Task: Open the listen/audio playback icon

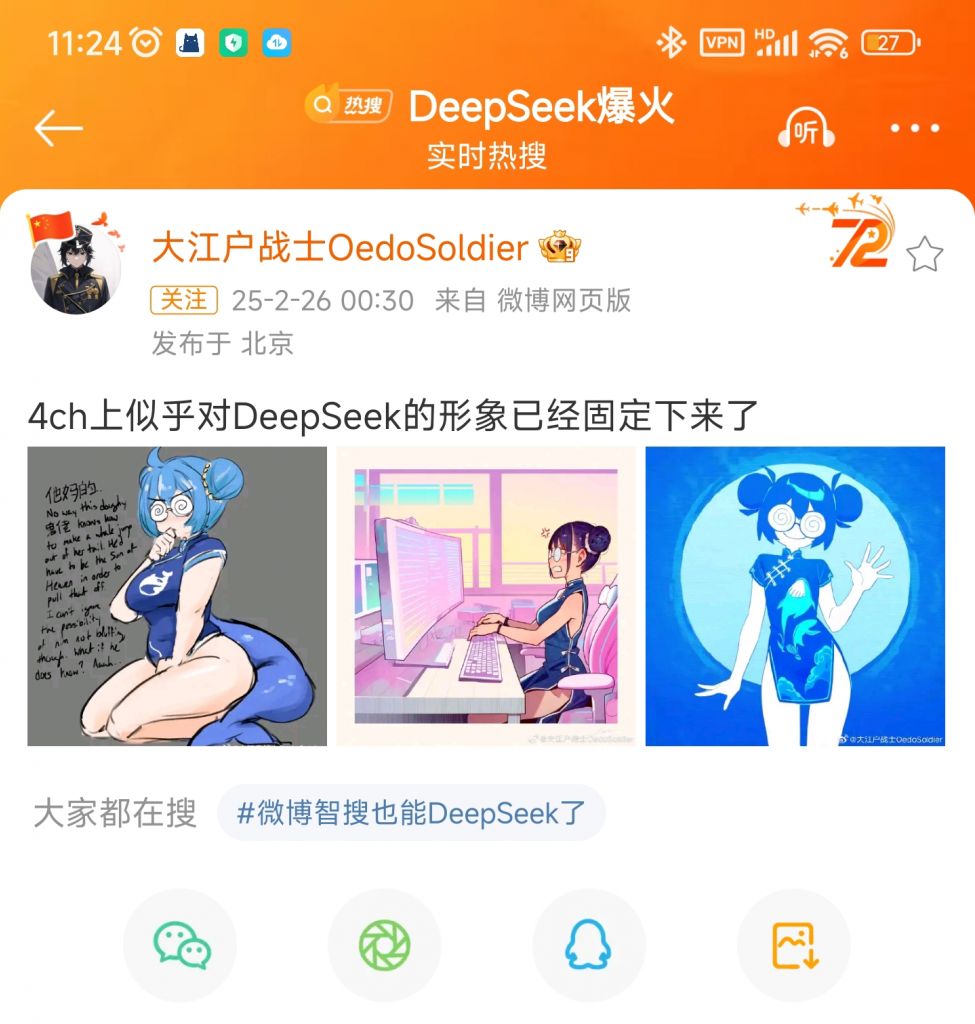Action: coord(808,128)
